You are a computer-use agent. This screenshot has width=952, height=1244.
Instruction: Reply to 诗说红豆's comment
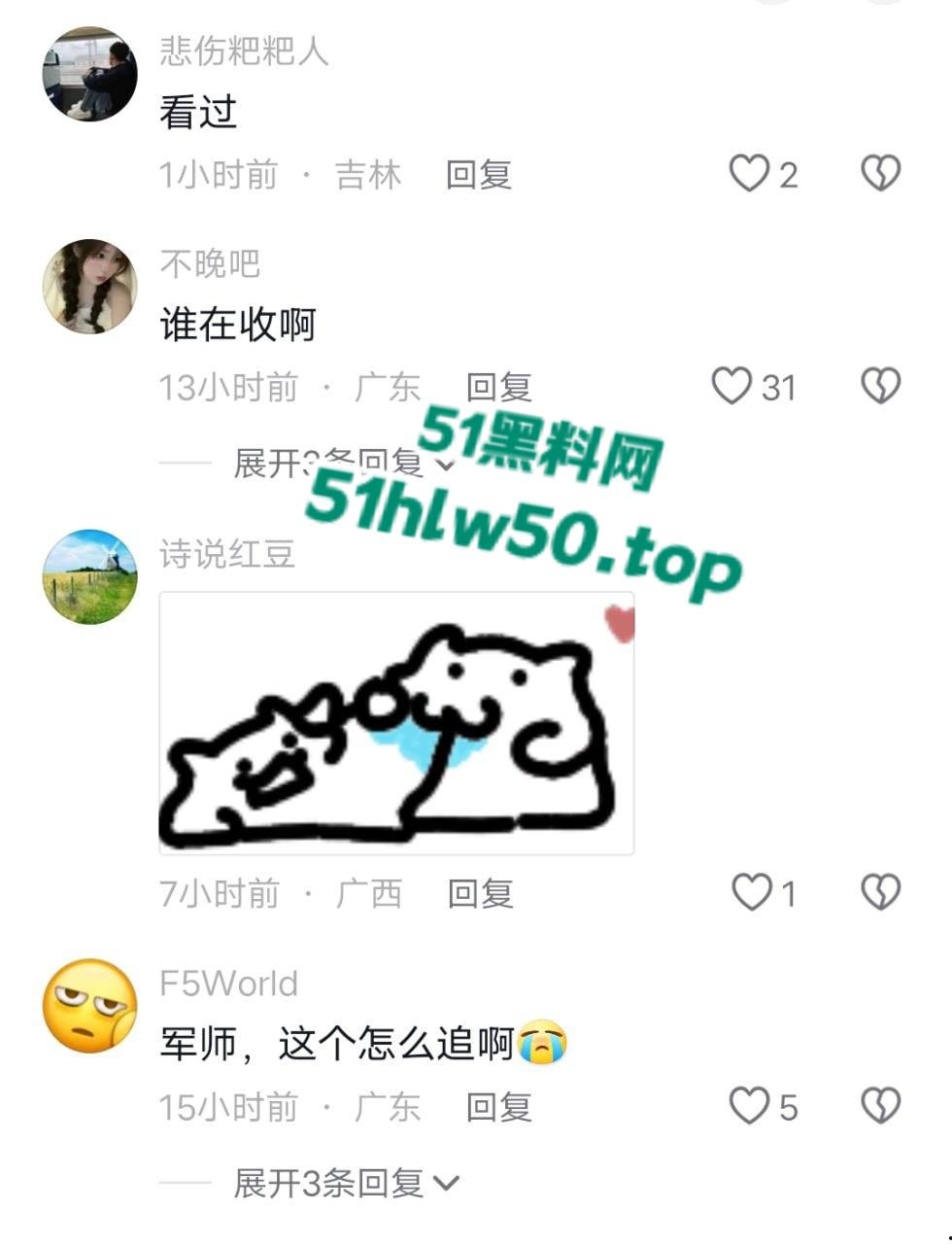coord(480,893)
